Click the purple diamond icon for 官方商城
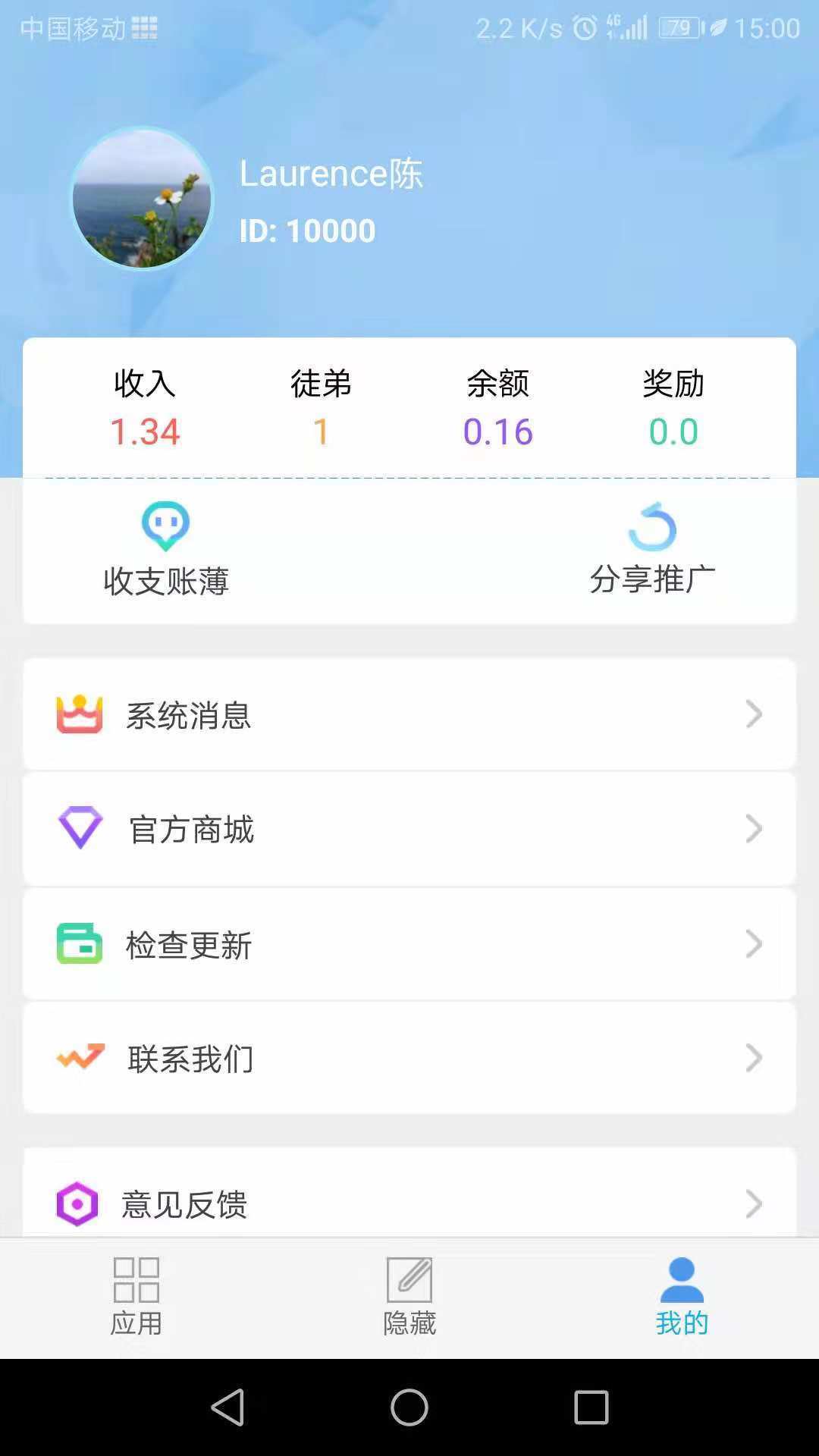Viewport: 819px width, 1456px height. (78, 829)
